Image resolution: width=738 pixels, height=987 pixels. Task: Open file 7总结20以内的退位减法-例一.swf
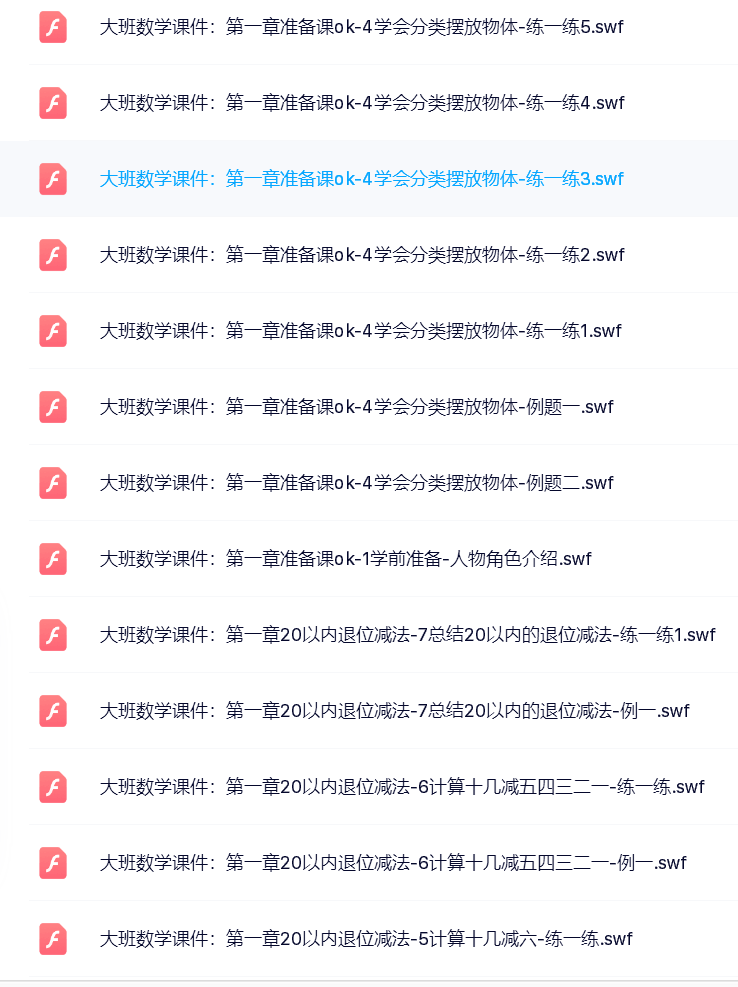click(x=394, y=711)
